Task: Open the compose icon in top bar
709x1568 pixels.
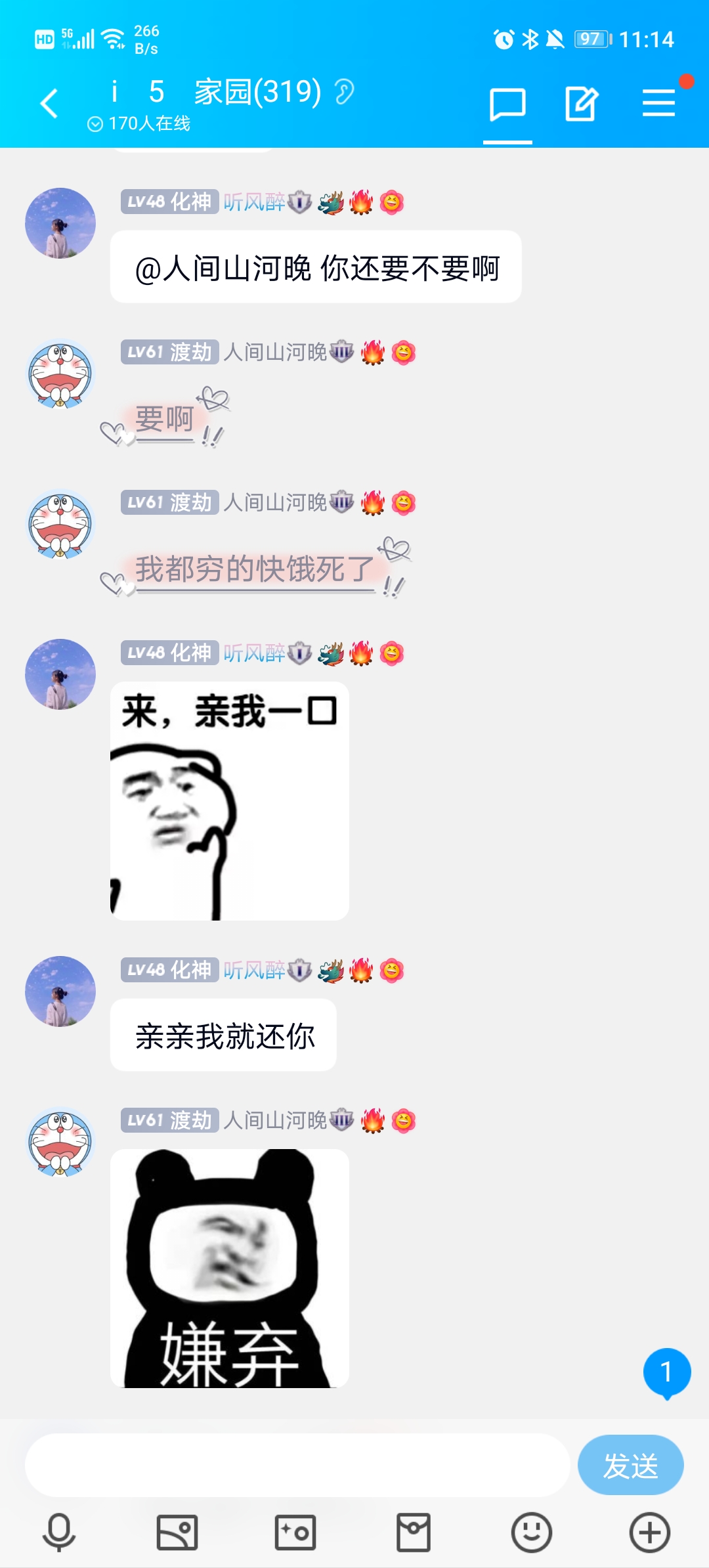Action: click(x=581, y=103)
